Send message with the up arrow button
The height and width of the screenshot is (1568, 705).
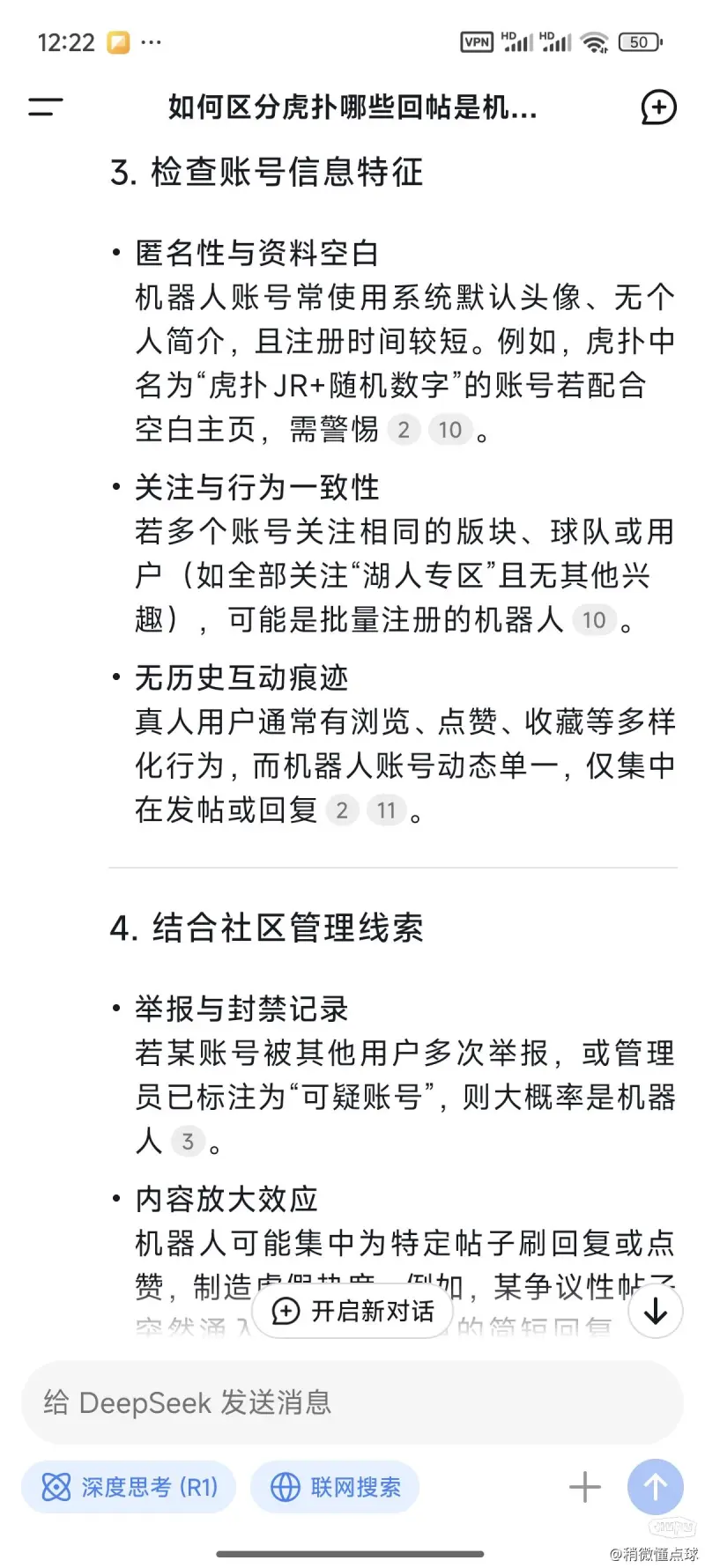(656, 1488)
